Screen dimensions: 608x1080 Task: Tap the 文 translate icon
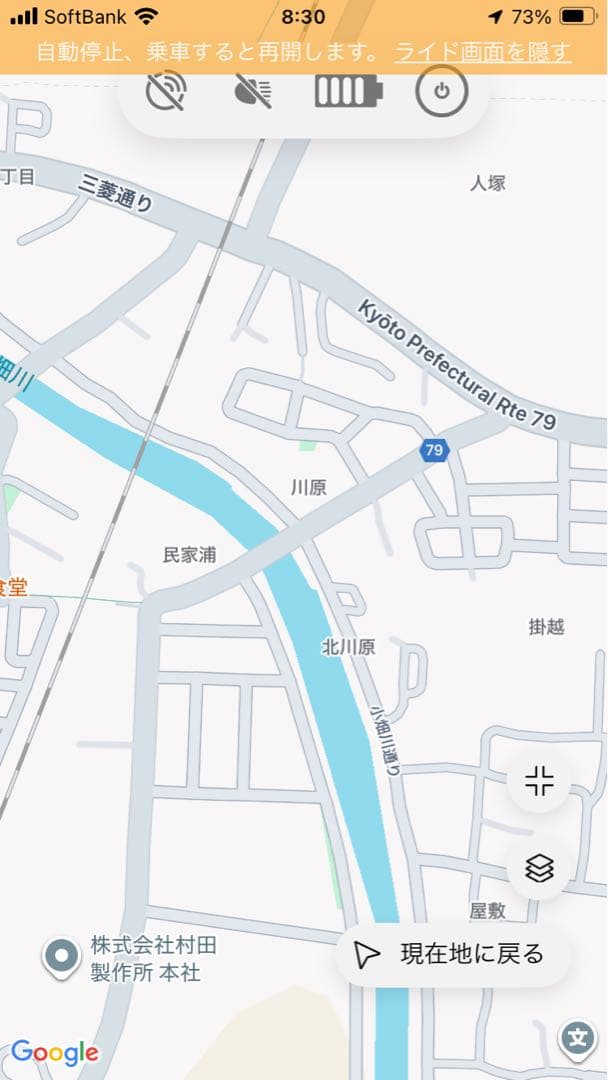pyautogui.click(x=577, y=1037)
